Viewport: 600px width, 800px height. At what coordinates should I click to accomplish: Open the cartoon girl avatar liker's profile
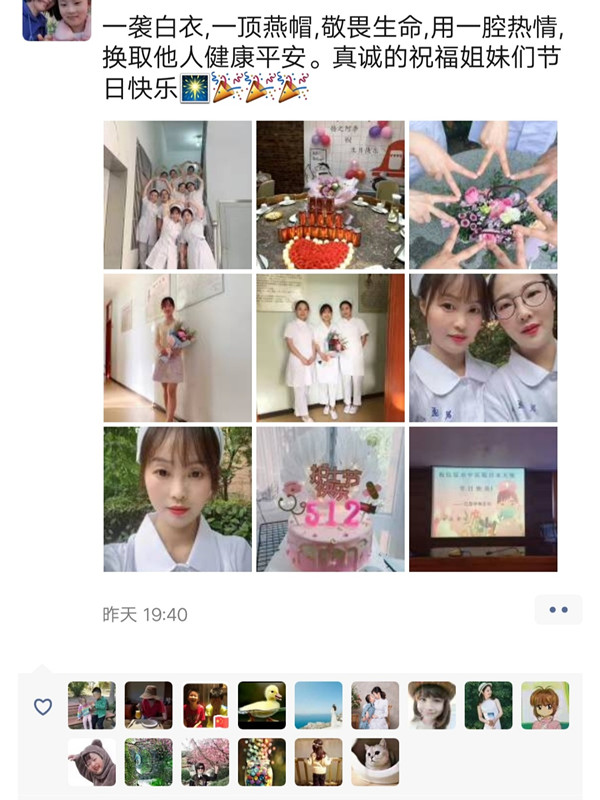545,705
